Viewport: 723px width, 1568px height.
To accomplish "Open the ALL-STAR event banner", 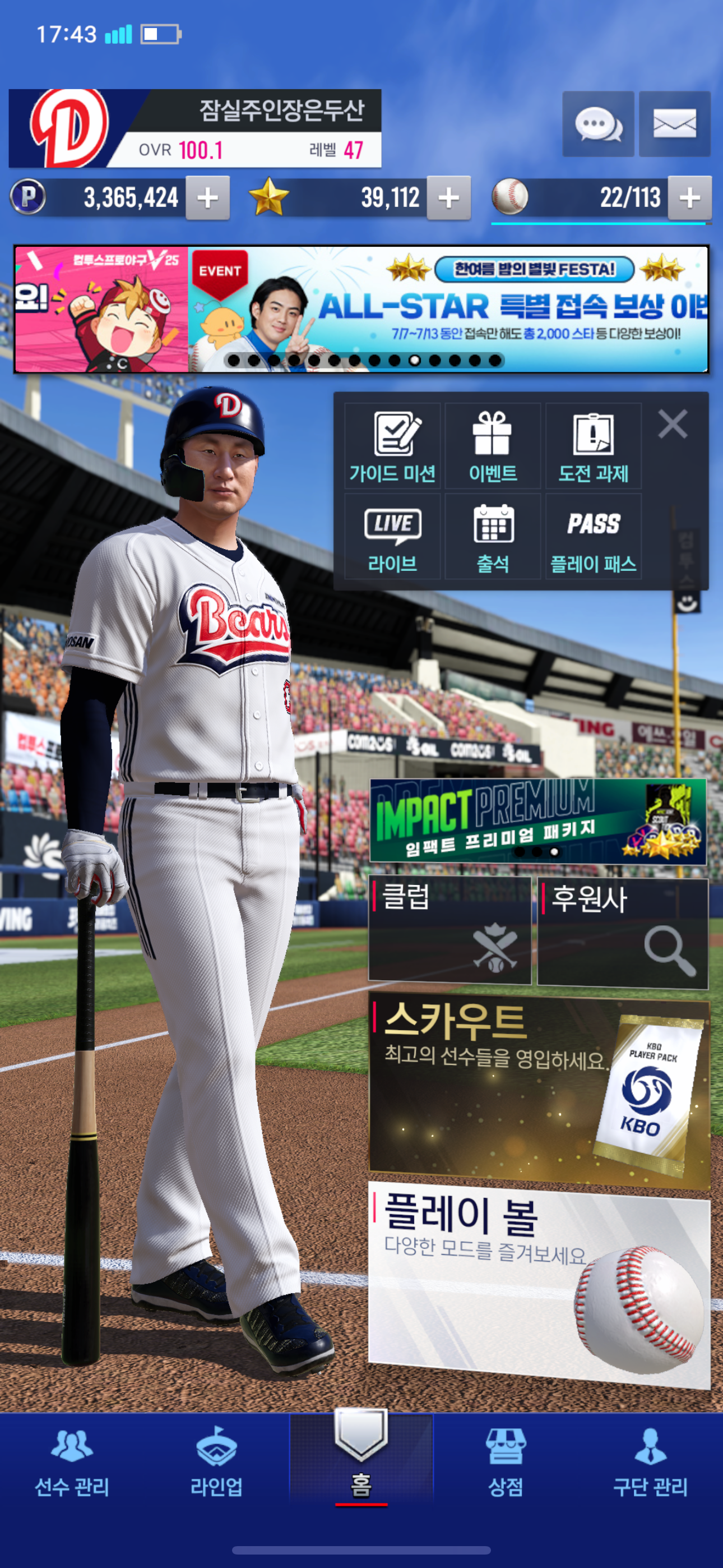I will [448, 309].
